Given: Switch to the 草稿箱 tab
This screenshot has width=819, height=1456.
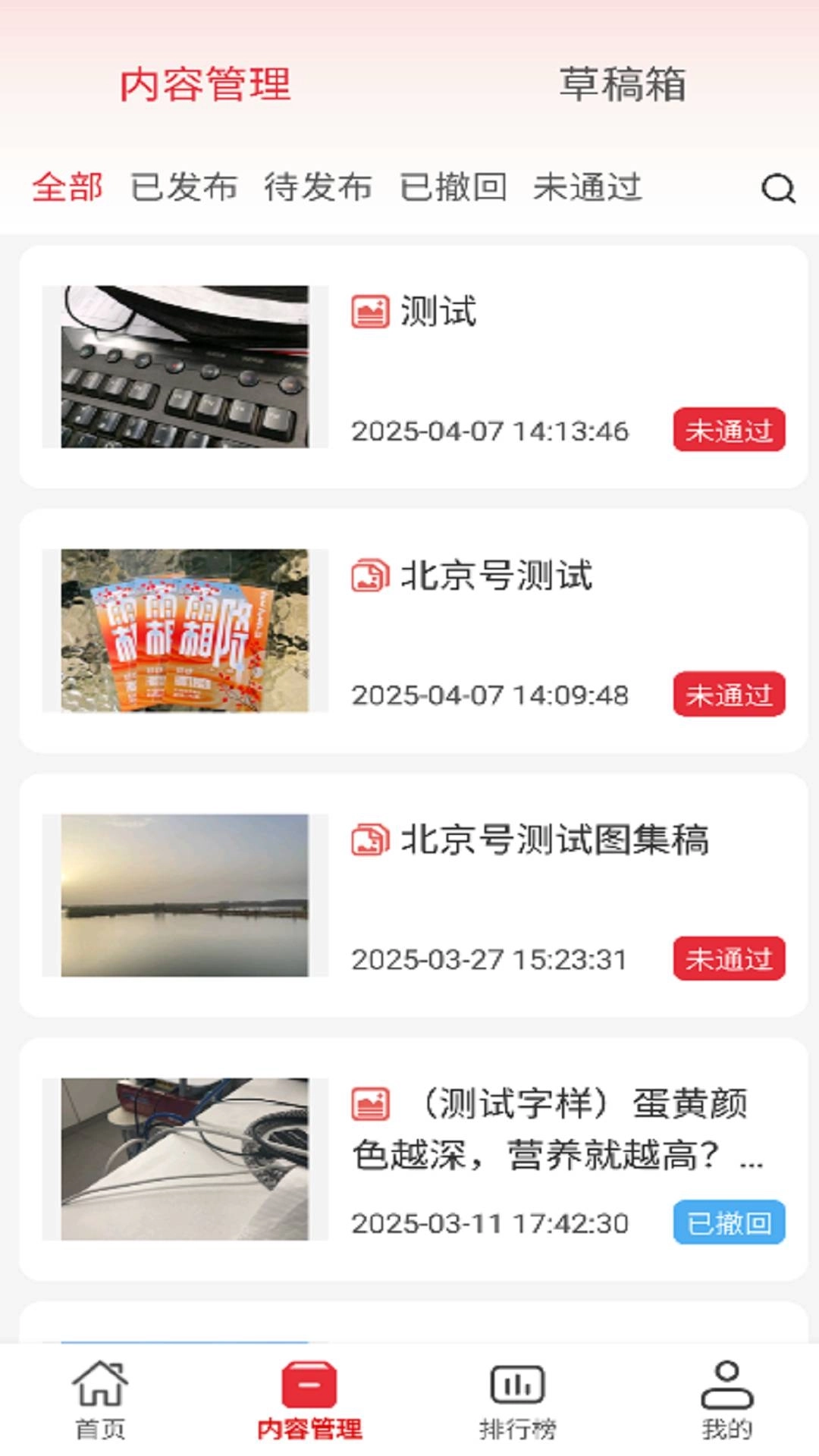Looking at the screenshot, I should (x=623, y=86).
